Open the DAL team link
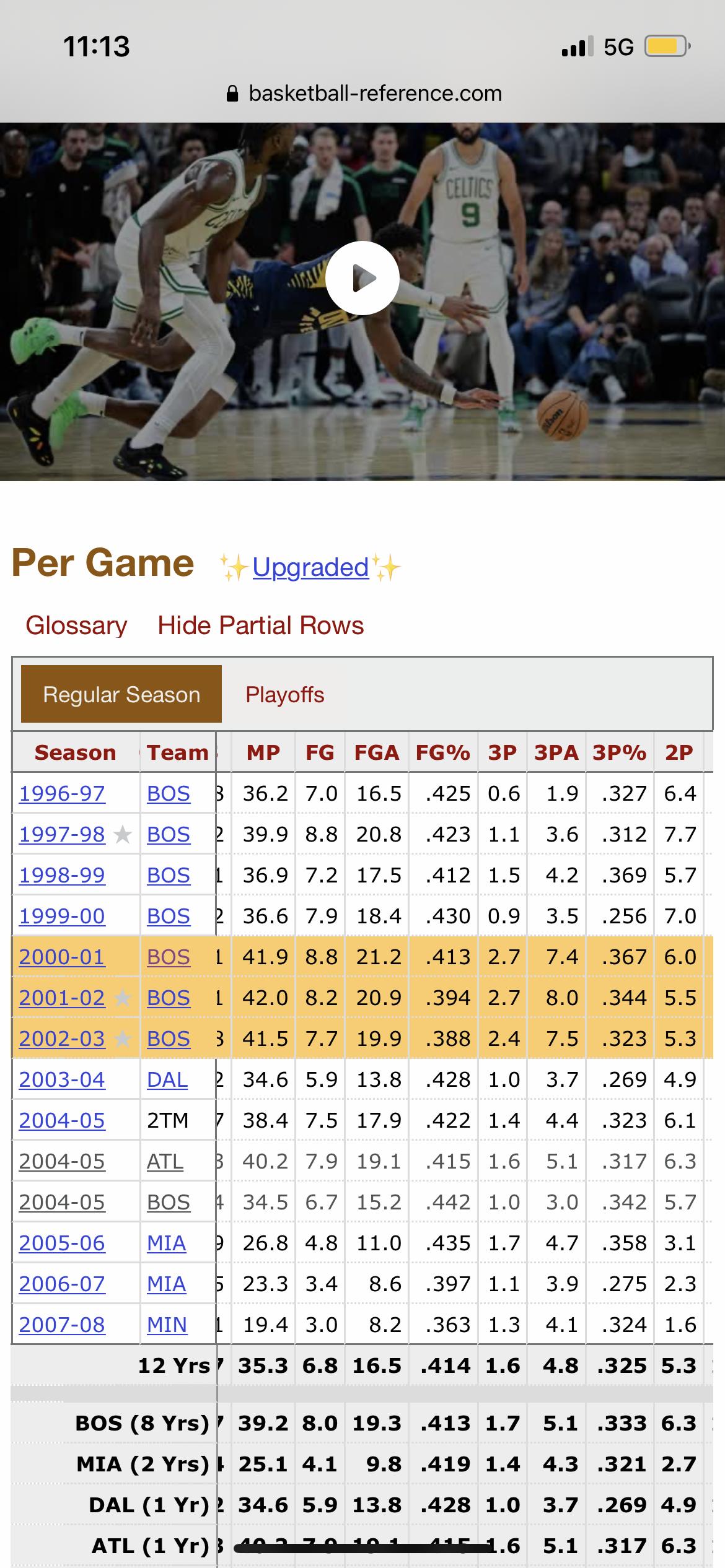The height and width of the screenshot is (1568, 725). point(167,1079)
